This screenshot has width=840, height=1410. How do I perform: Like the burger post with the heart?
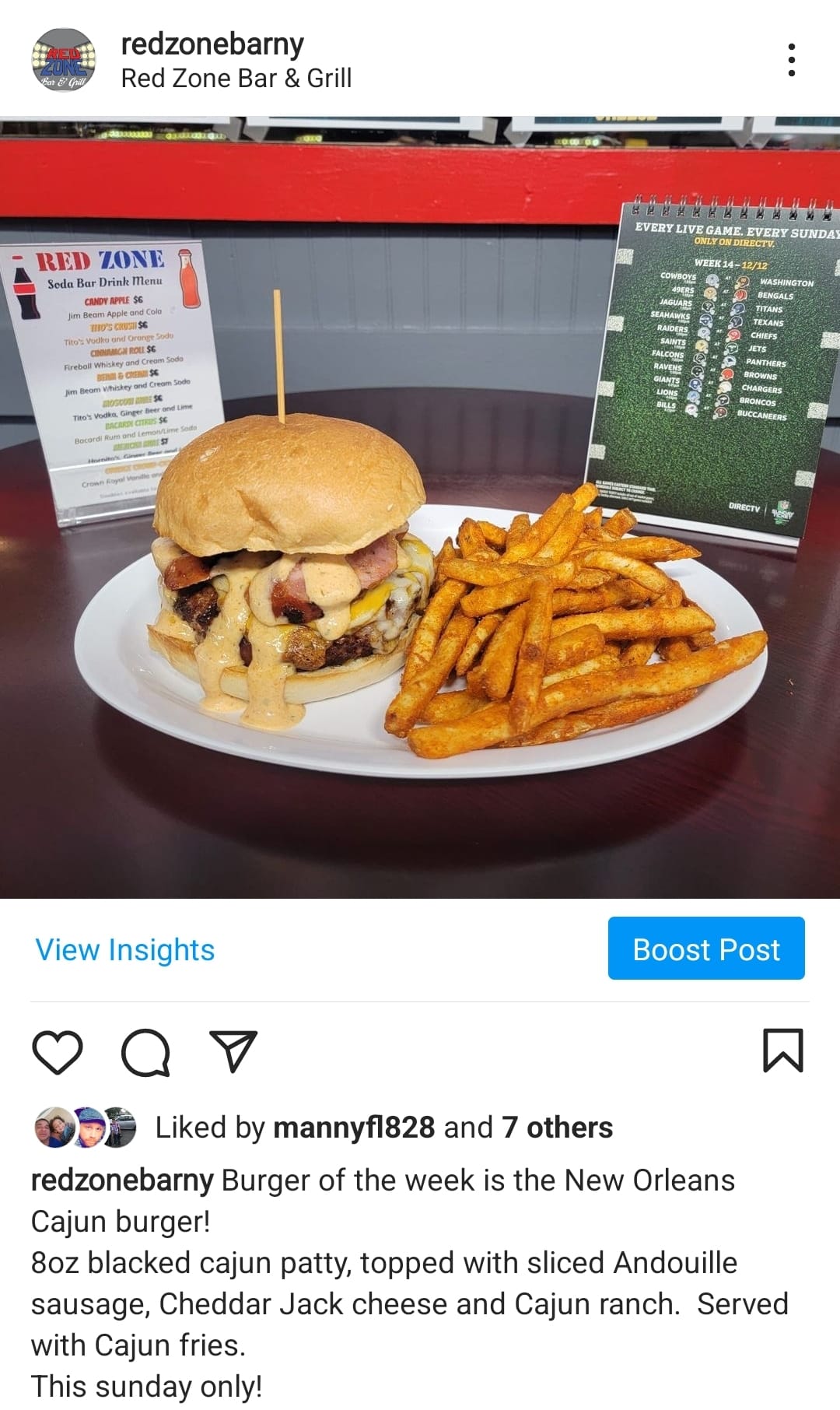(58, 1052)
